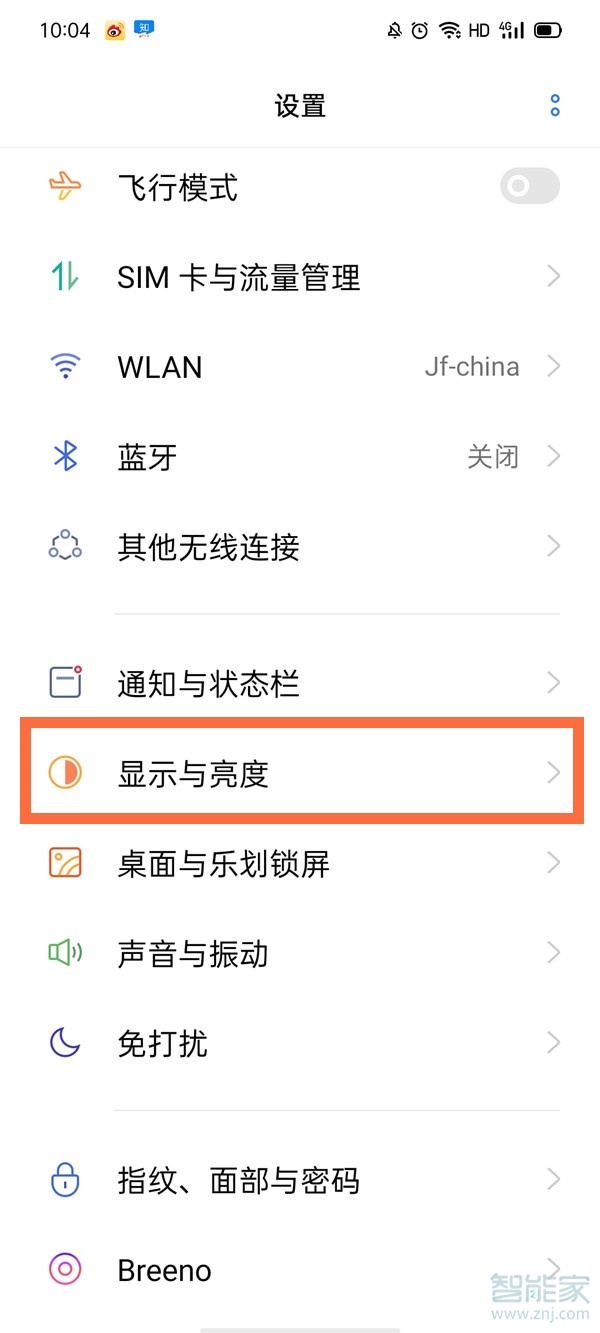
Task: Open 声音与振动 sound settings
Action: [300, 953]
